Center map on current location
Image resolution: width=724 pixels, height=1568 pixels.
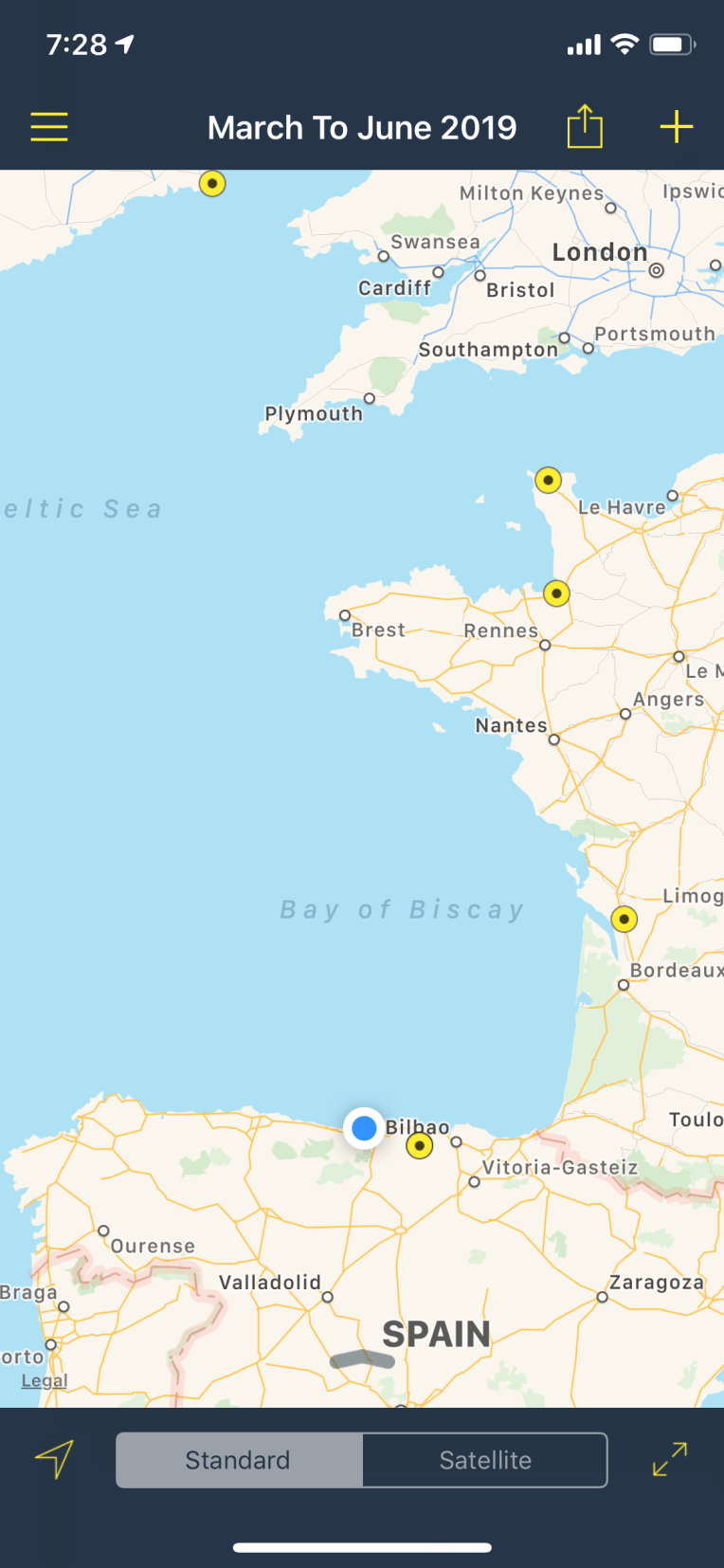pyautogui.click(x=54, y=1459)
